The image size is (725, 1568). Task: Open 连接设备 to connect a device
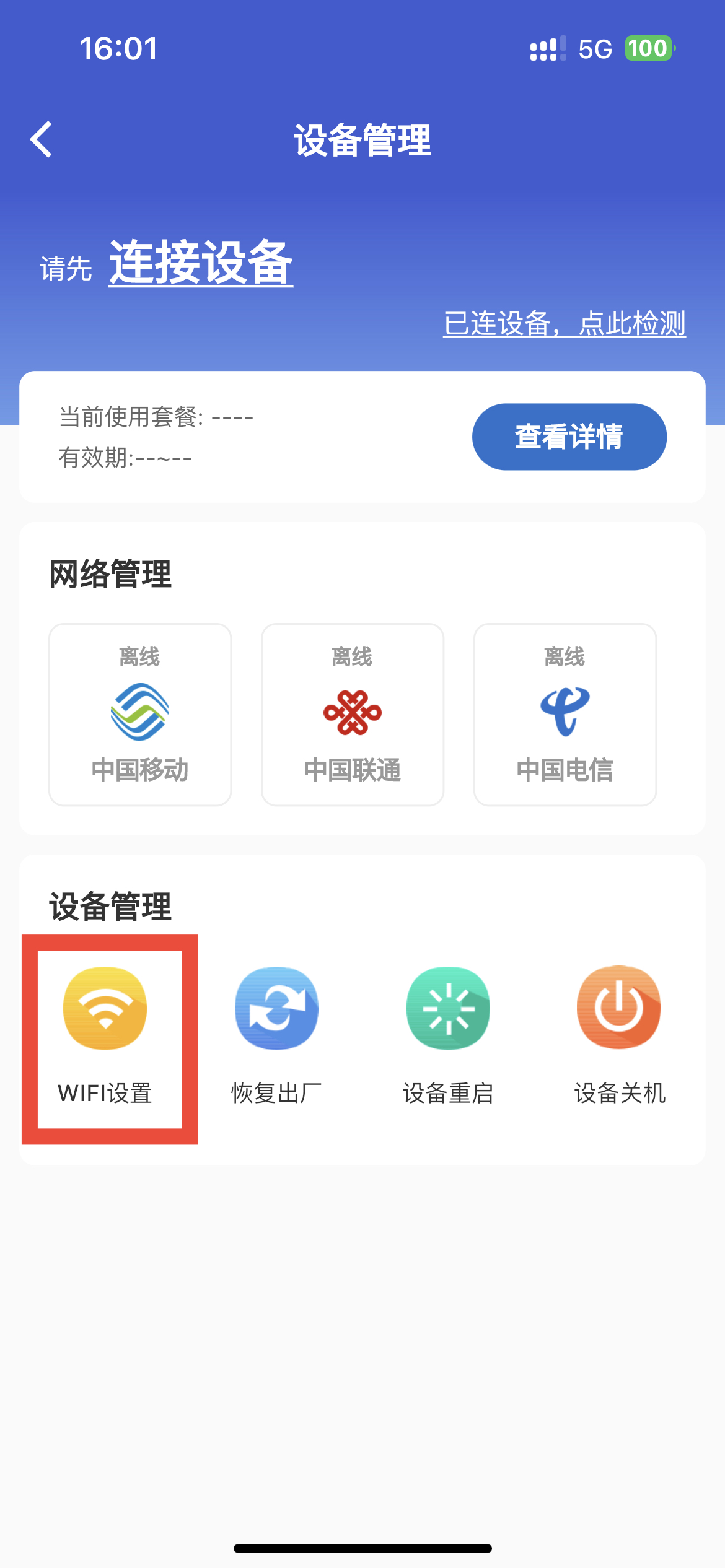[200, 263]
